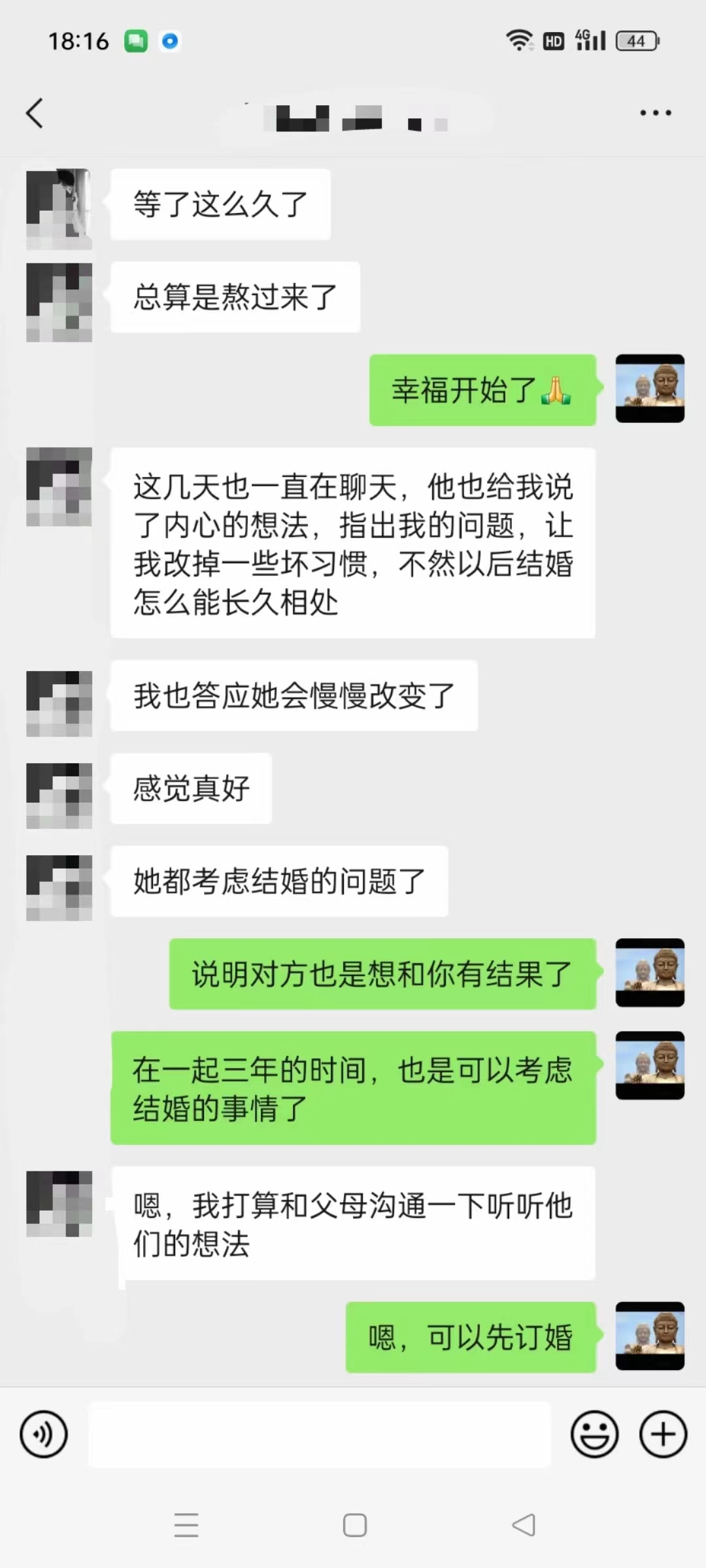Open the chat info overflow menu
The width and height of the screenshot is (706, 1568).
coord(655,113)
